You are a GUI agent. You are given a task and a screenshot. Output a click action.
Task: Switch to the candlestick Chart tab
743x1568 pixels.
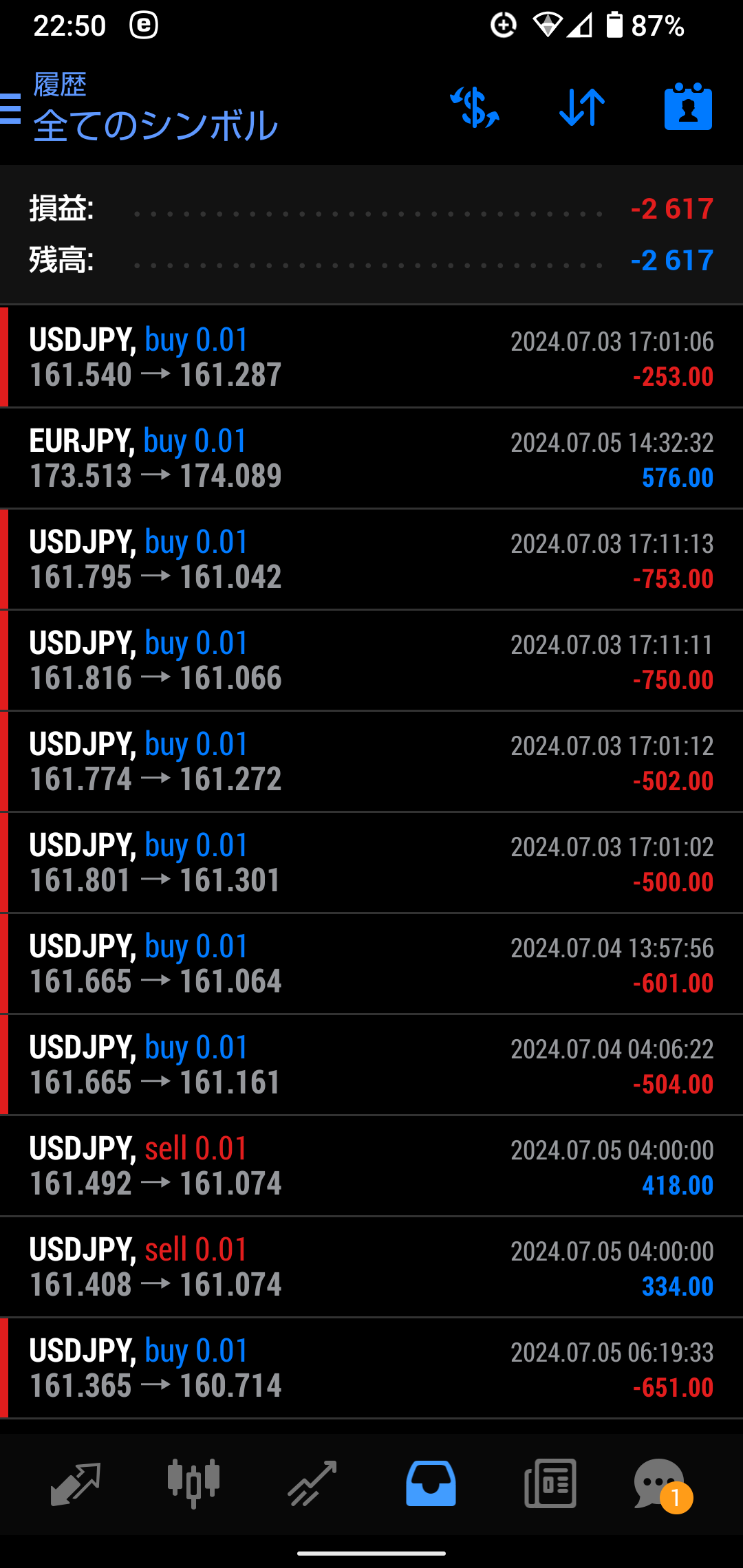click(x=193, y=1483)
